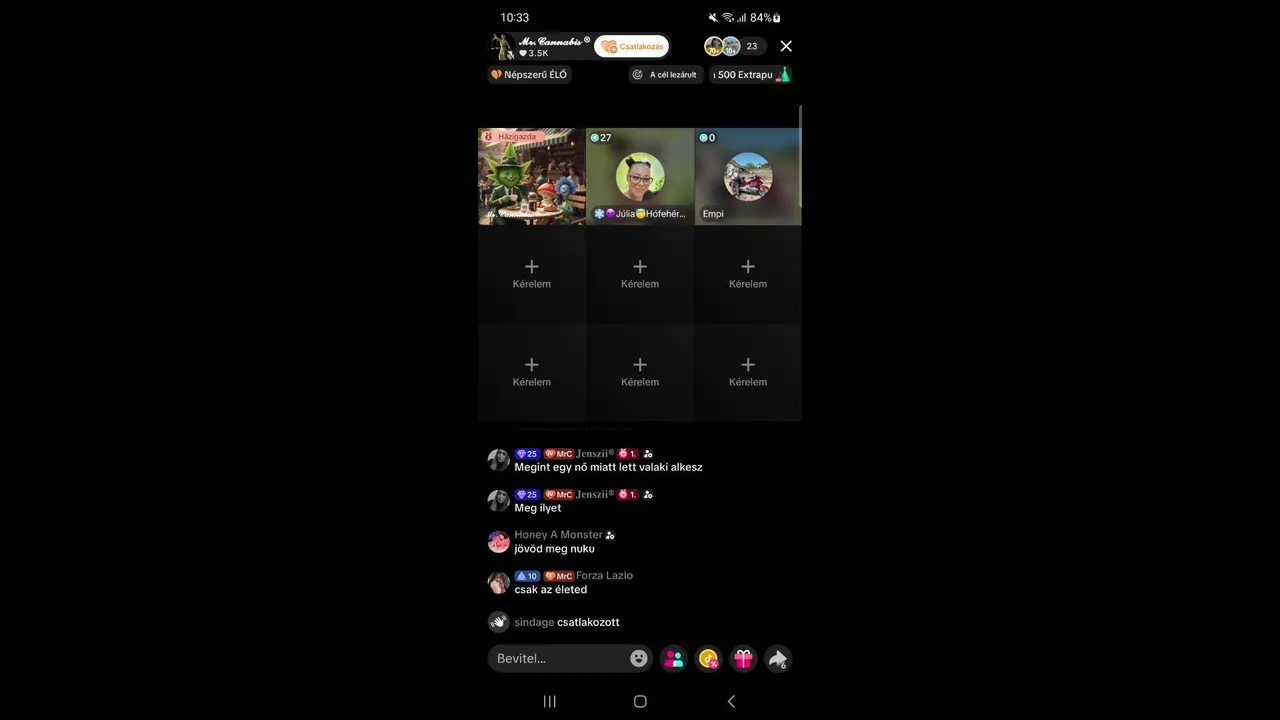Open Empi's guest tile
1280x720 pixels.
(748, 177)
